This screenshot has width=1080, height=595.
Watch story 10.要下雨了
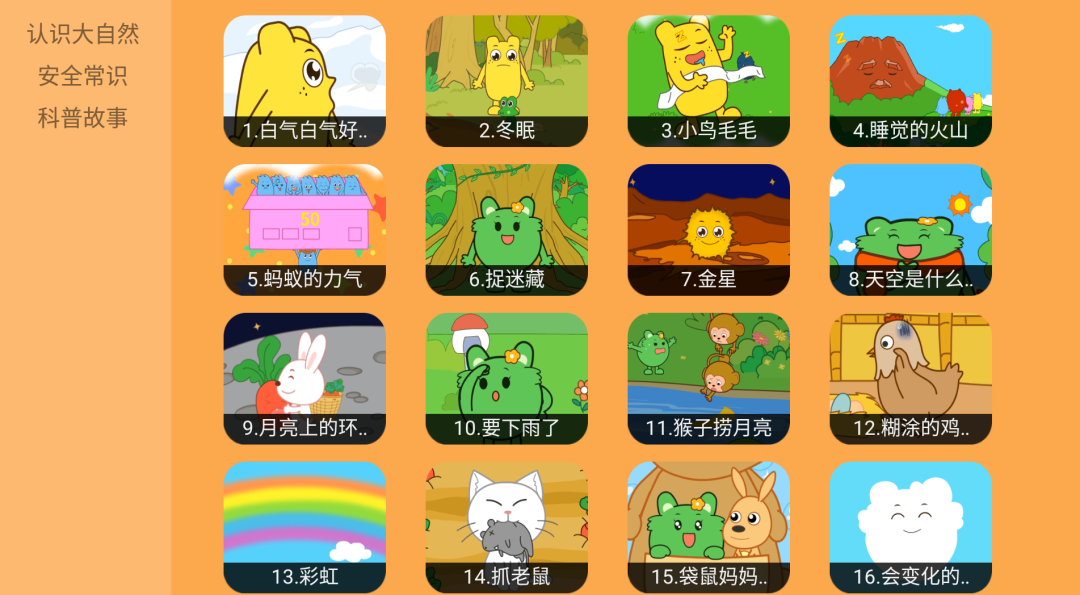click(506, 378)
